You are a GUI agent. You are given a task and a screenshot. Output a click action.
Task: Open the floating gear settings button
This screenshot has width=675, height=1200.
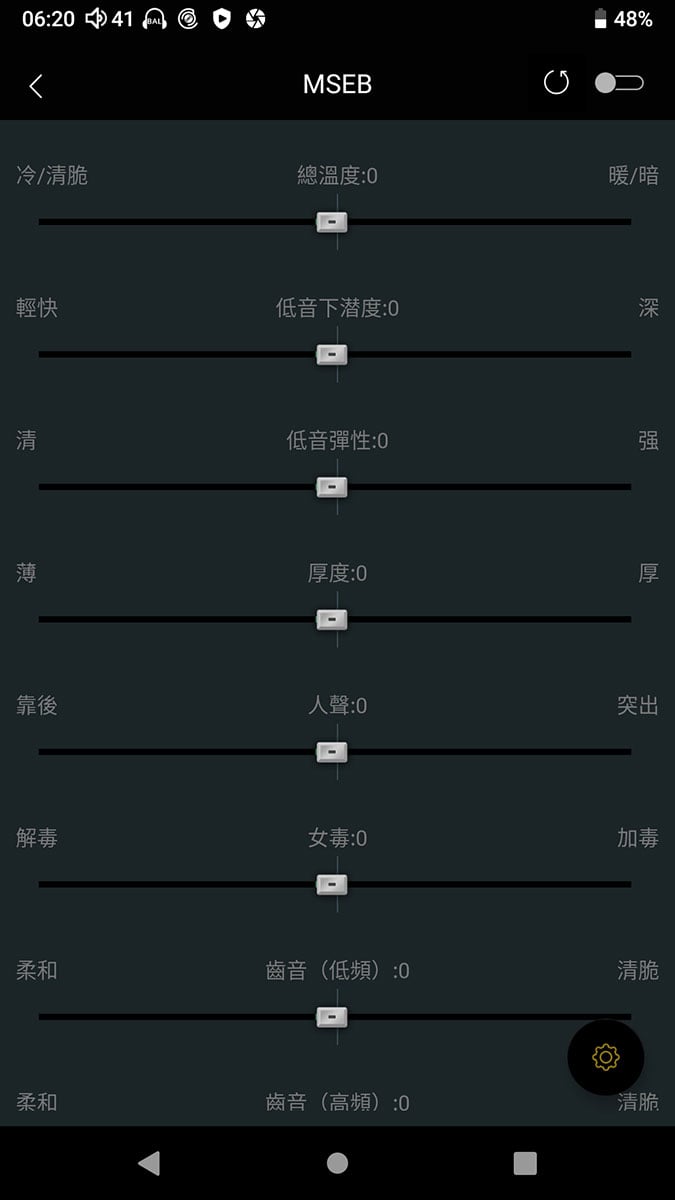click(606, 1057)
